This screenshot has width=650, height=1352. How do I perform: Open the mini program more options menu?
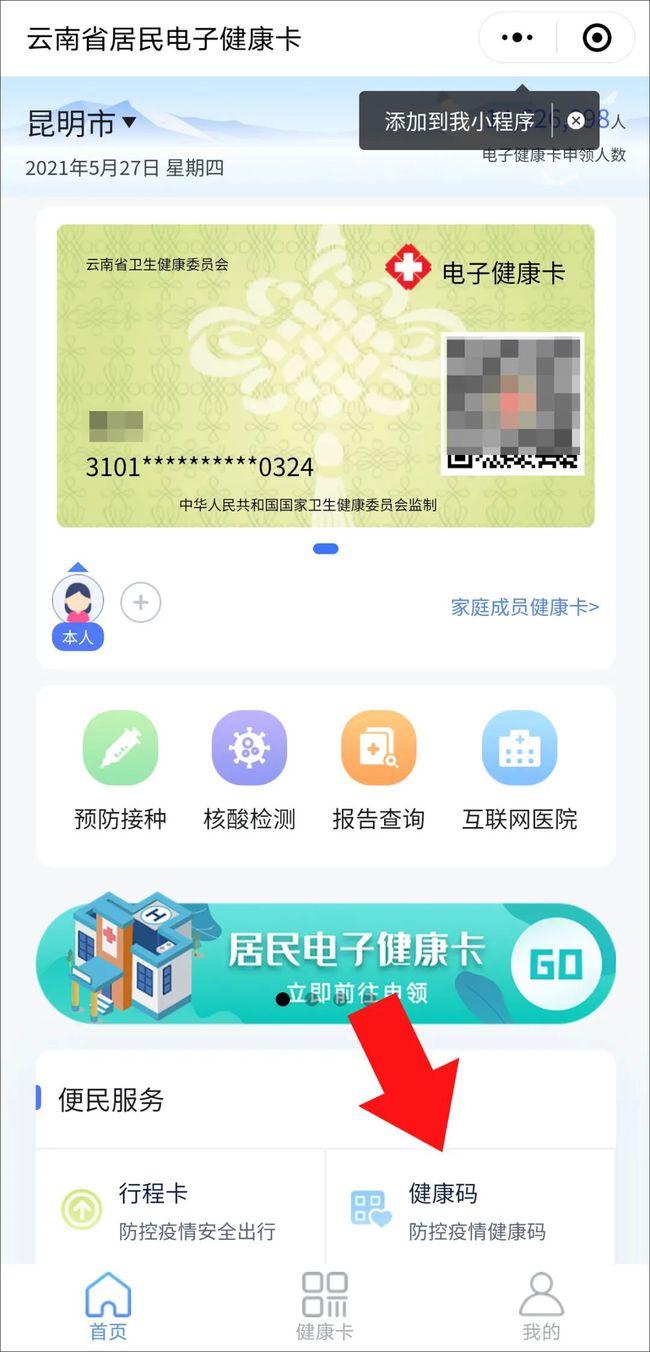tap(517, 38)
